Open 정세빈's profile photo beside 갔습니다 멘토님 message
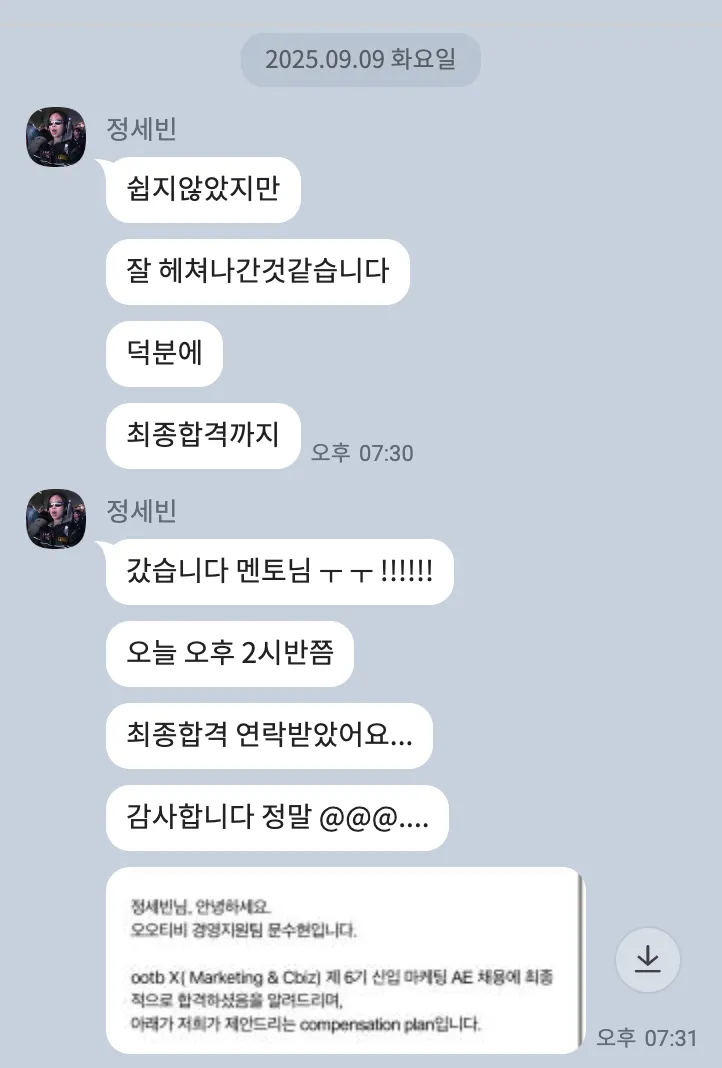 click(x=56, y=518)
